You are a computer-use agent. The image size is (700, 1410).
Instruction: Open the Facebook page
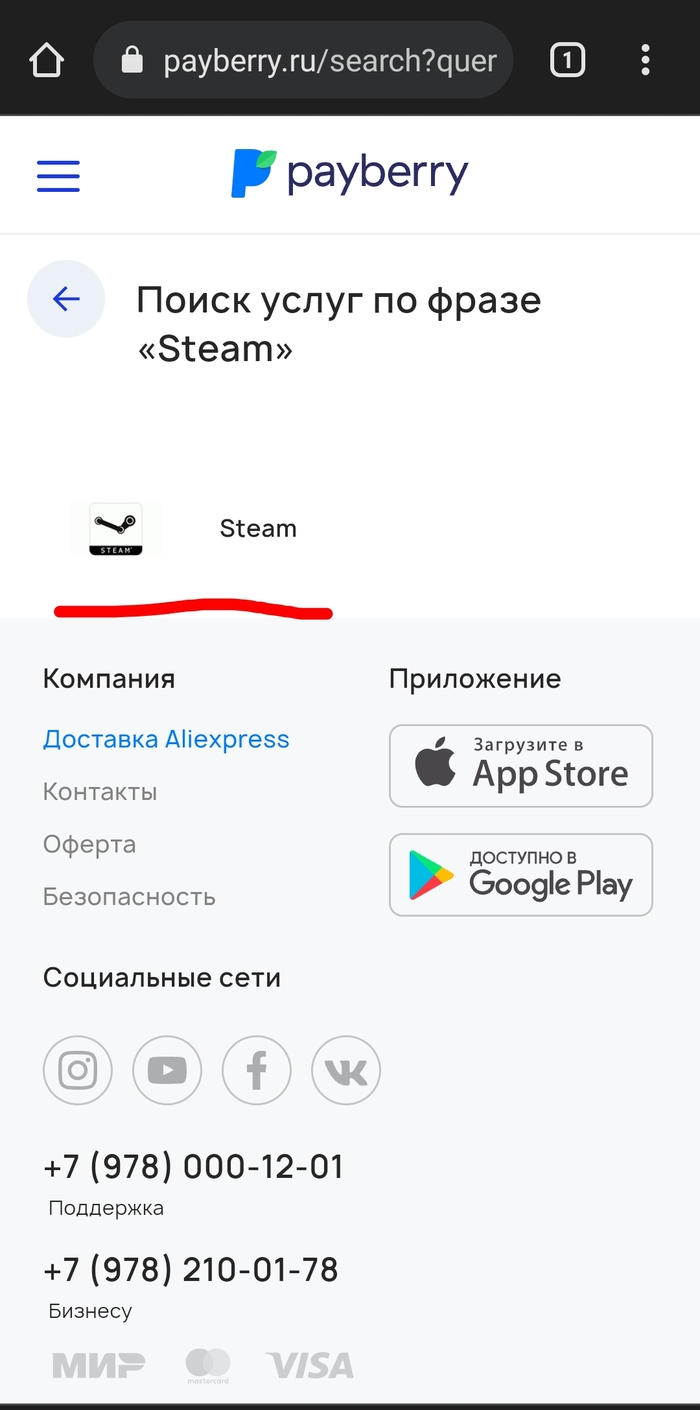click(256, 1071)
